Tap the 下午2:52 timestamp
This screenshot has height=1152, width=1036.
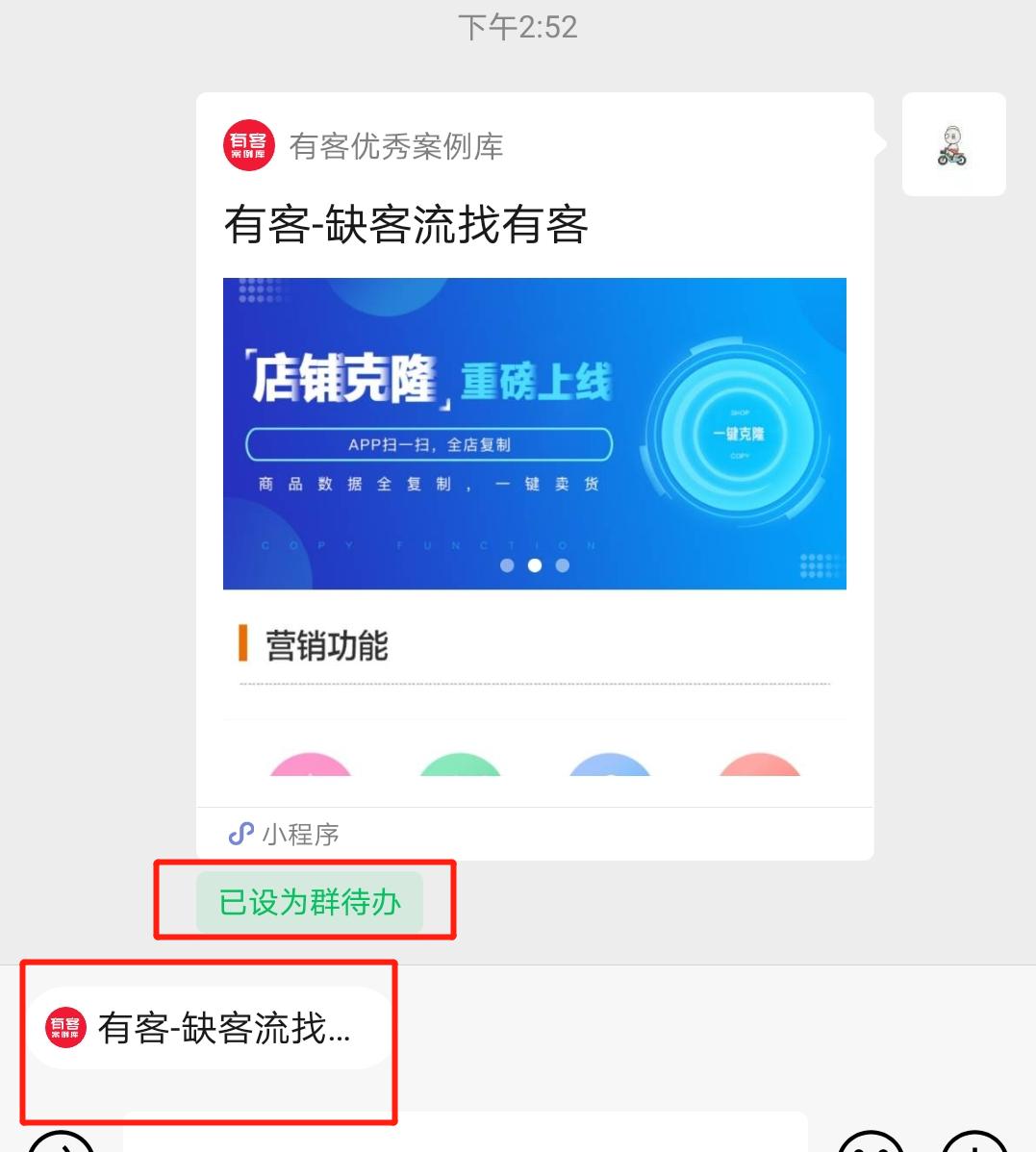(518, 25)
